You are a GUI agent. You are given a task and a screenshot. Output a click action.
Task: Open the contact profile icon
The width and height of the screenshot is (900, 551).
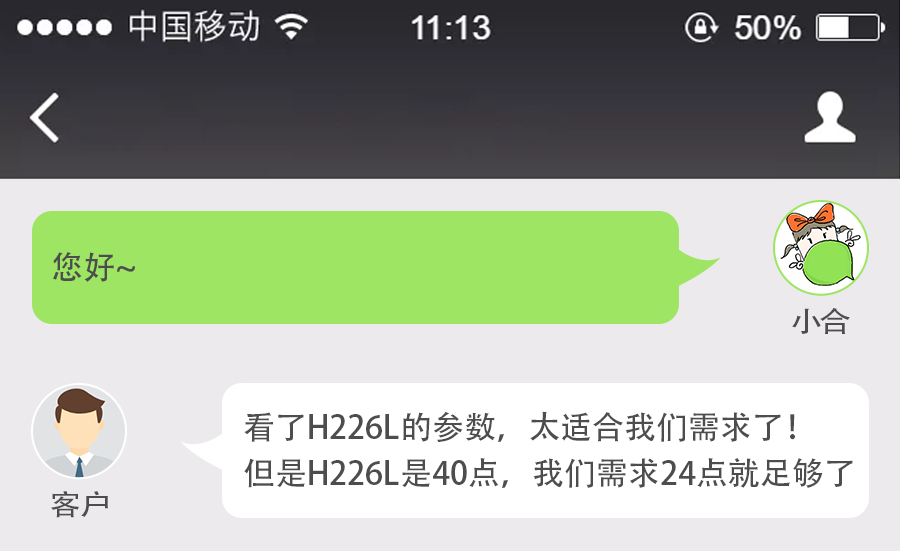click(829, 118)
